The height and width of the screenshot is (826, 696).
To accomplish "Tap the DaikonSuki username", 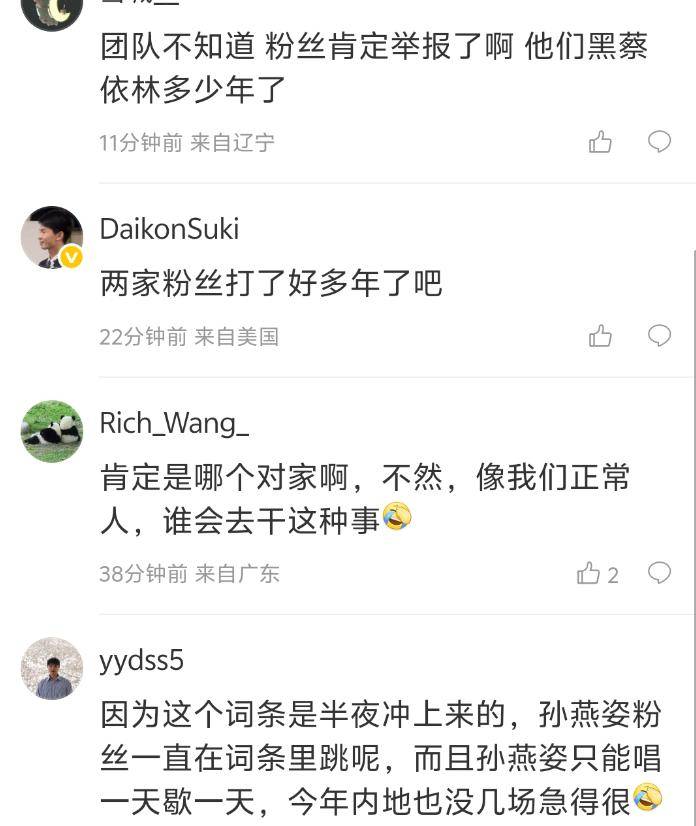I will (169, 229).
